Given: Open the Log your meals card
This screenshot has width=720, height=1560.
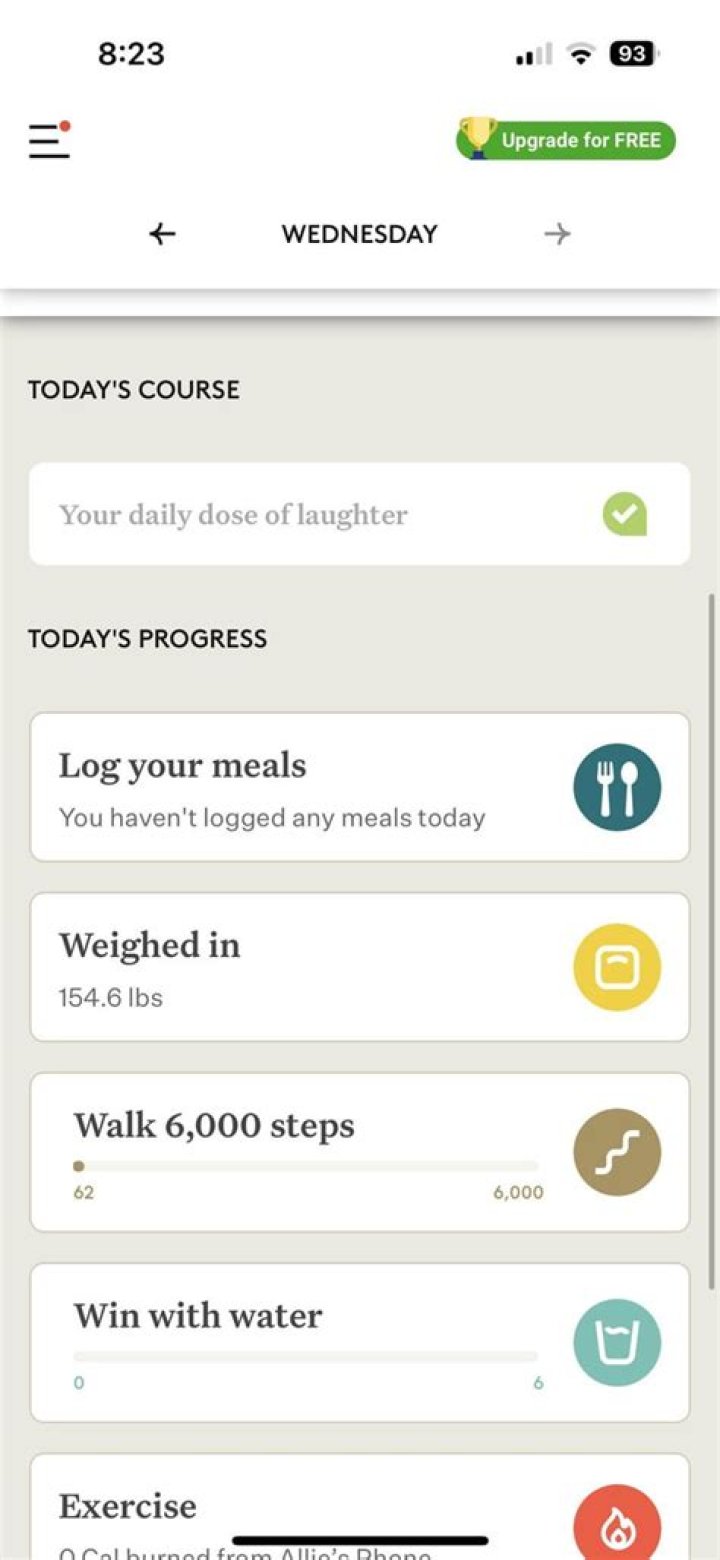Looking at the screenshot, I should 359,787.
